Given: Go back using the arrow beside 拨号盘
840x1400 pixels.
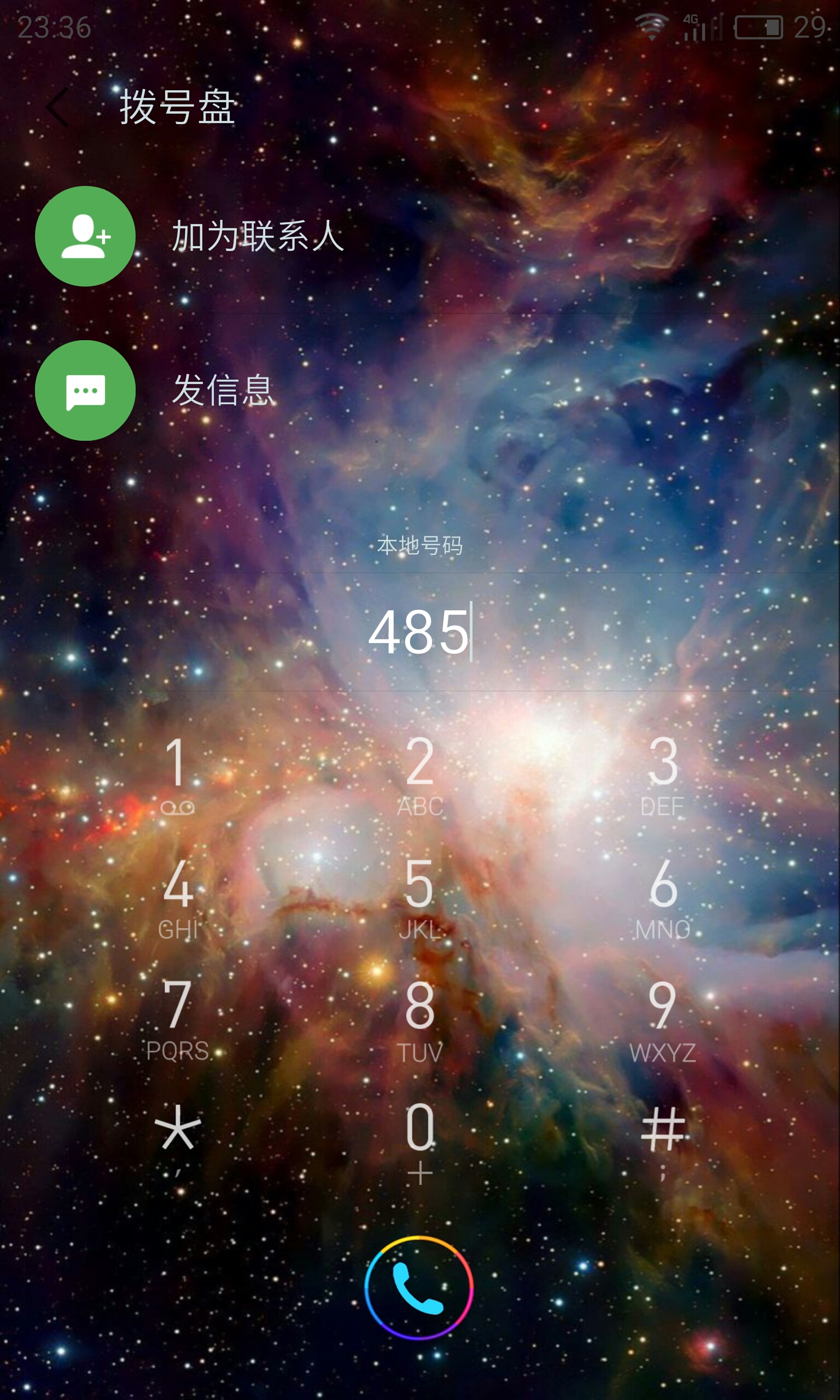Looking at the screenshot, I should pyautogui.click(x=58, y=108).
